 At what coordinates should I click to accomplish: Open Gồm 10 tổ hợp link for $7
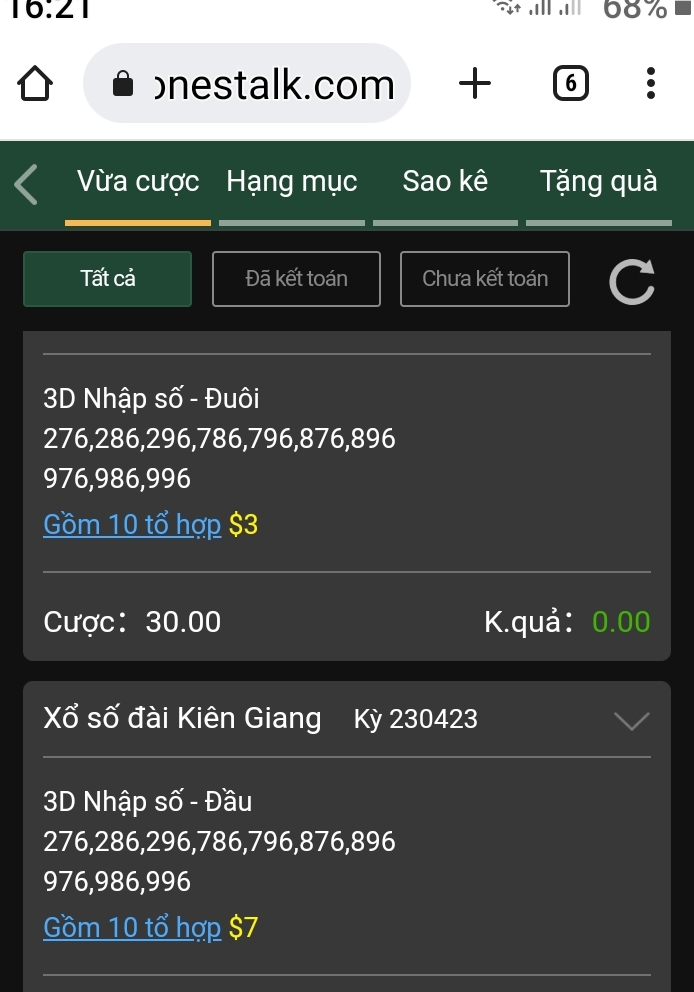(x=132, y=928)
